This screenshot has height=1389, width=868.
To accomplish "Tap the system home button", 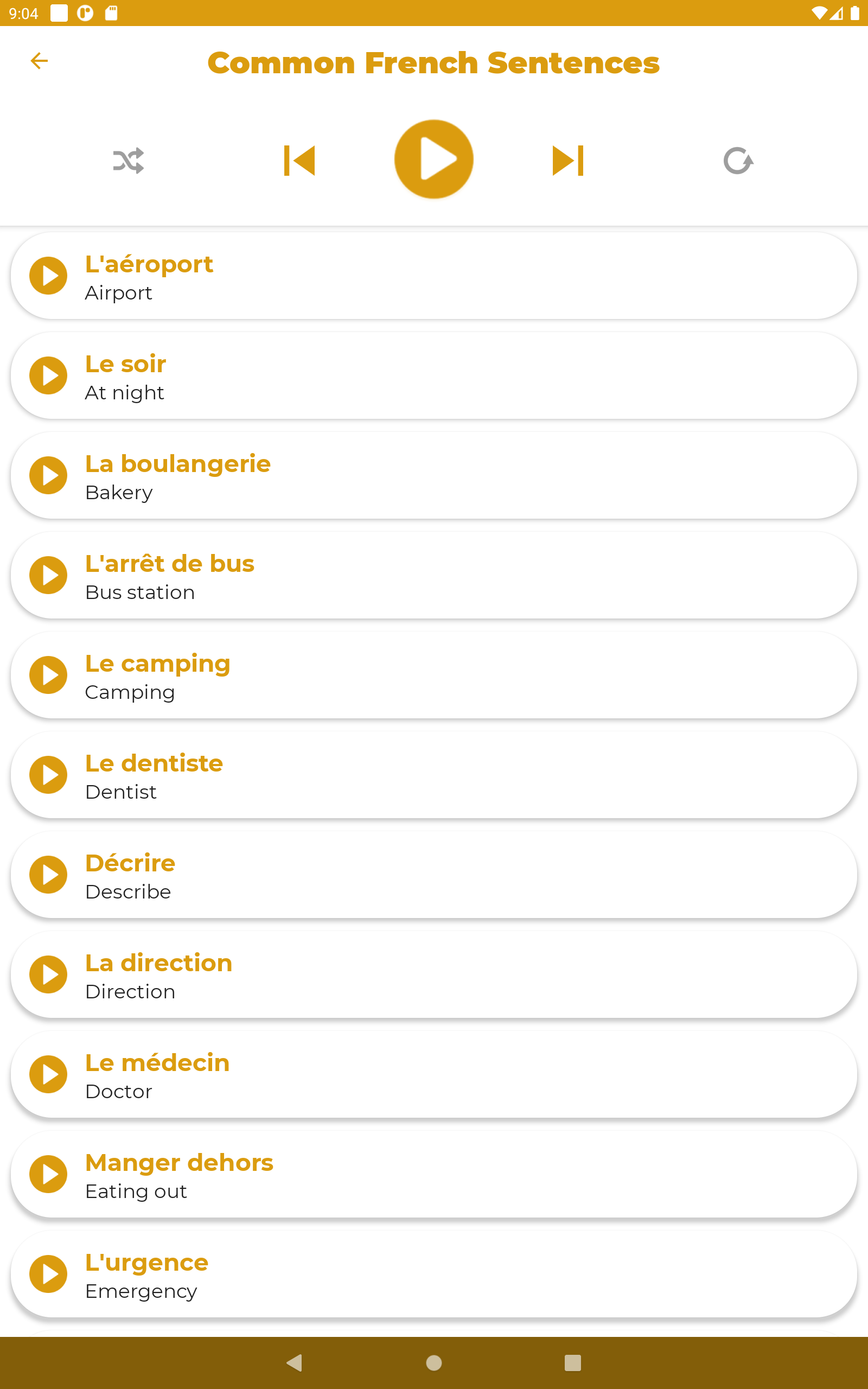I will (434, 1362).
